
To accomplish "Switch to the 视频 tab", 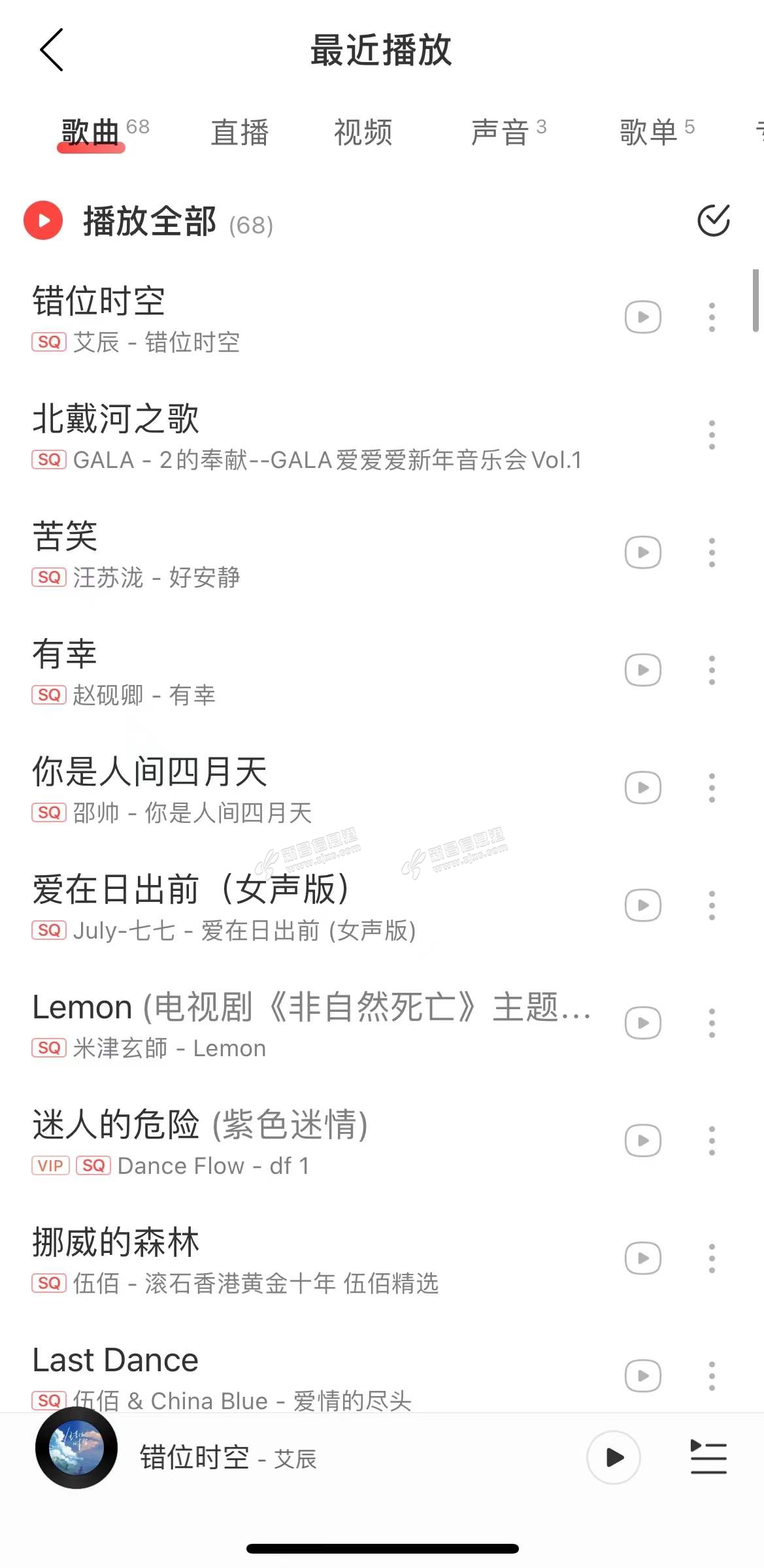I will click(x=363, y=133).
